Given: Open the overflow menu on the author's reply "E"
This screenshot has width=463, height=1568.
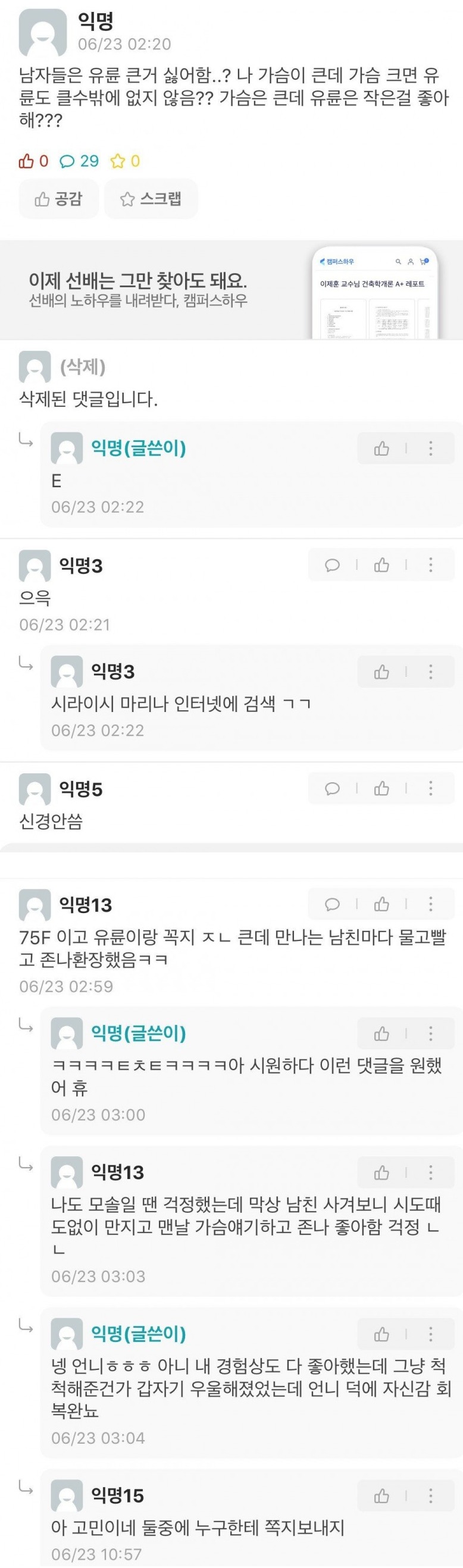Looking at the screenshot, I should coord(431,449).
